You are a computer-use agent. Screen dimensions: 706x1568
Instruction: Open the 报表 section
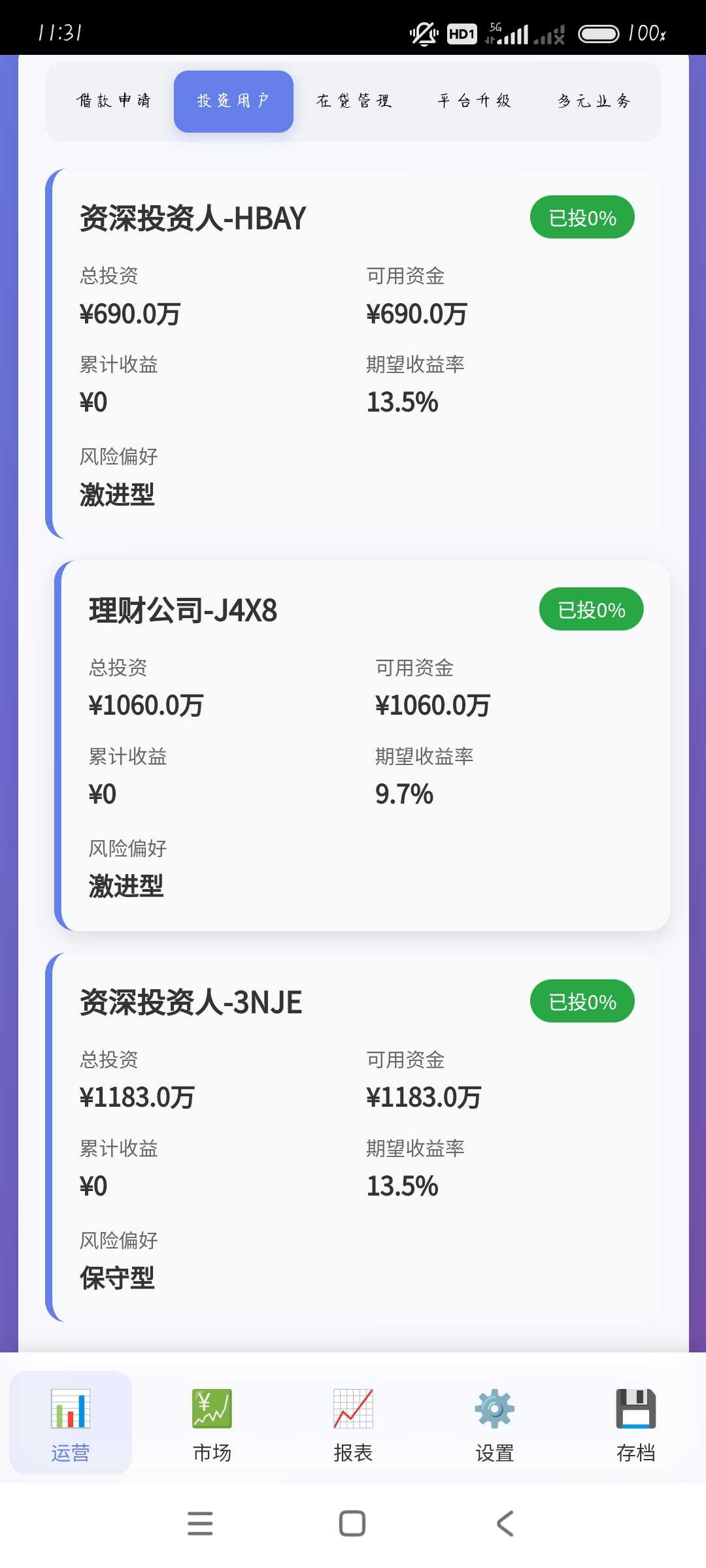click(353, 1423)
